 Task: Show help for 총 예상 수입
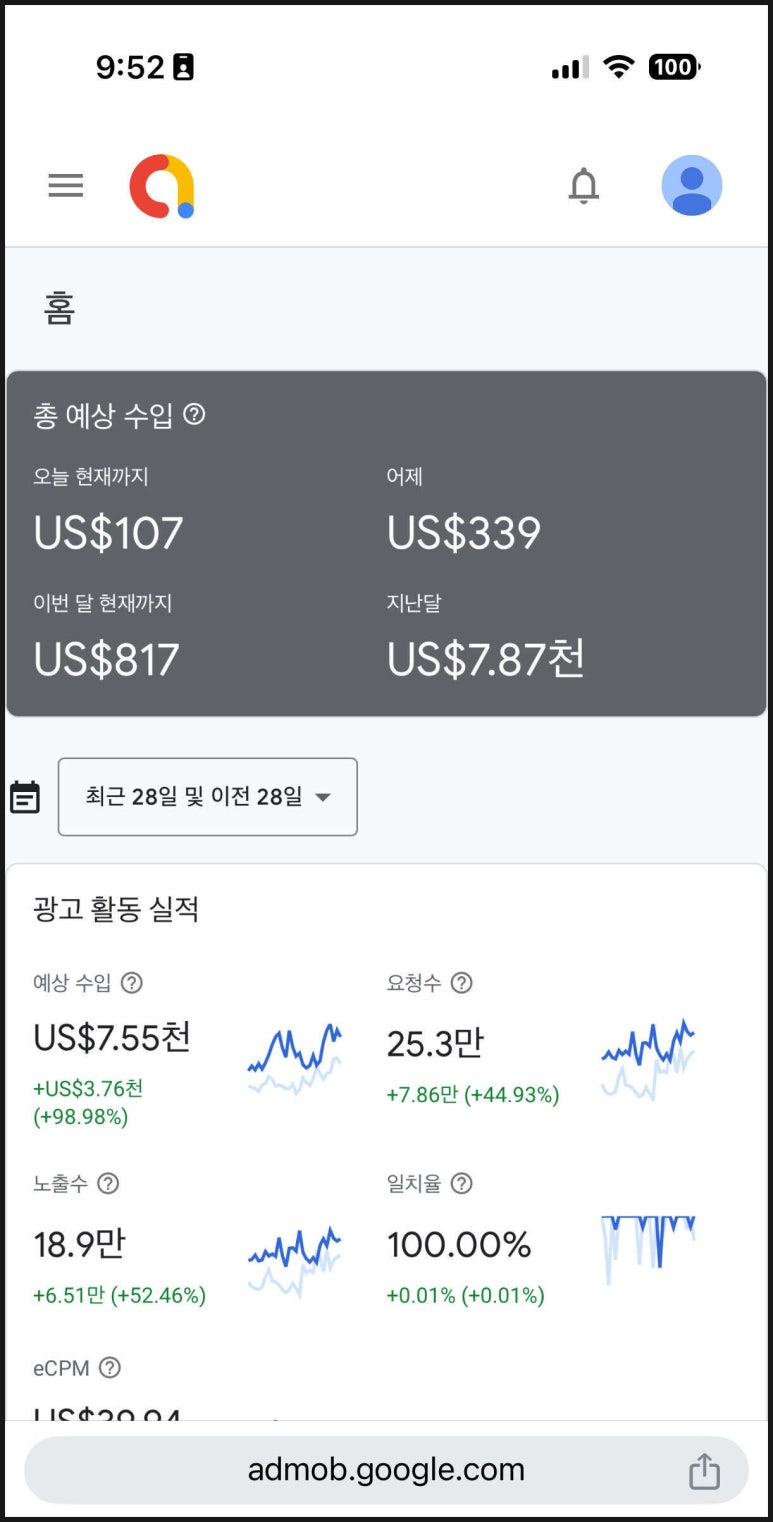pyautogui.click(x=195, y=414)
